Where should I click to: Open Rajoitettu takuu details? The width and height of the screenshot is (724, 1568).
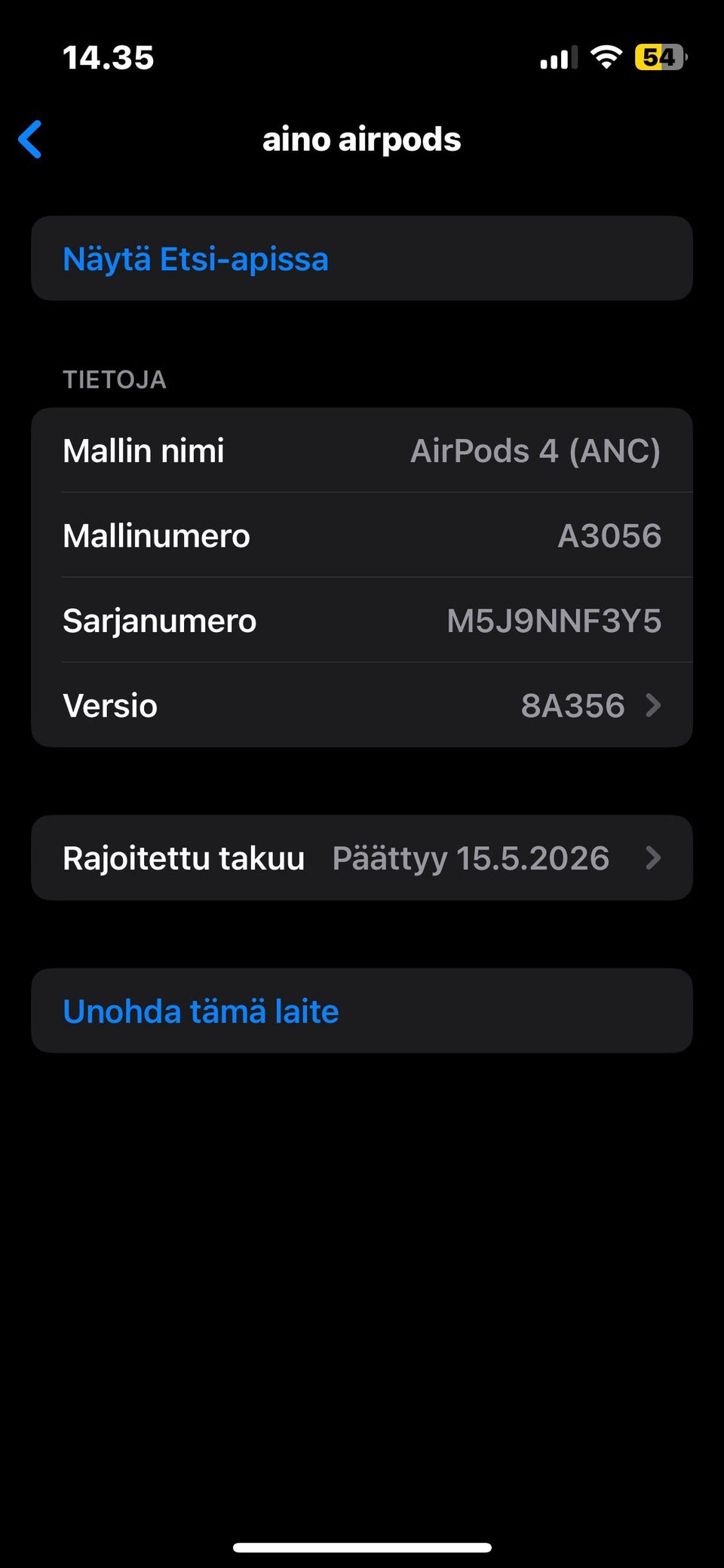362,858
